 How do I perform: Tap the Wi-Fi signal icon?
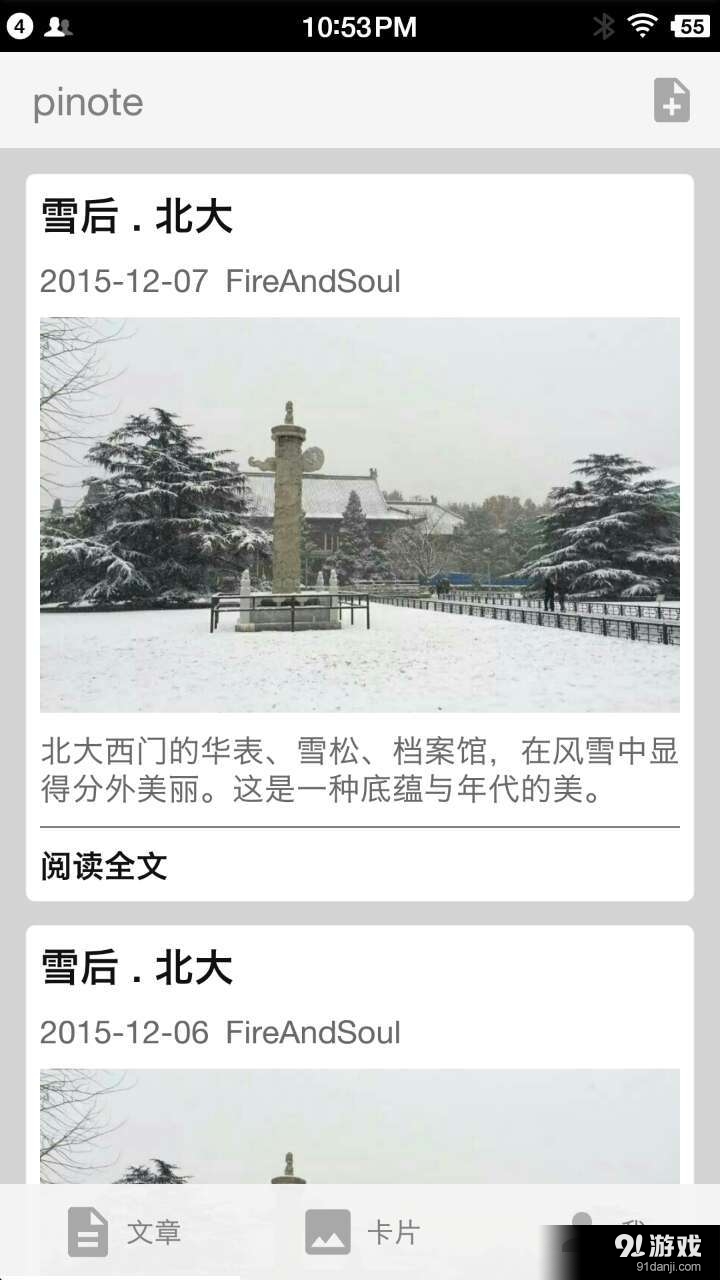(x=643, y=26)
